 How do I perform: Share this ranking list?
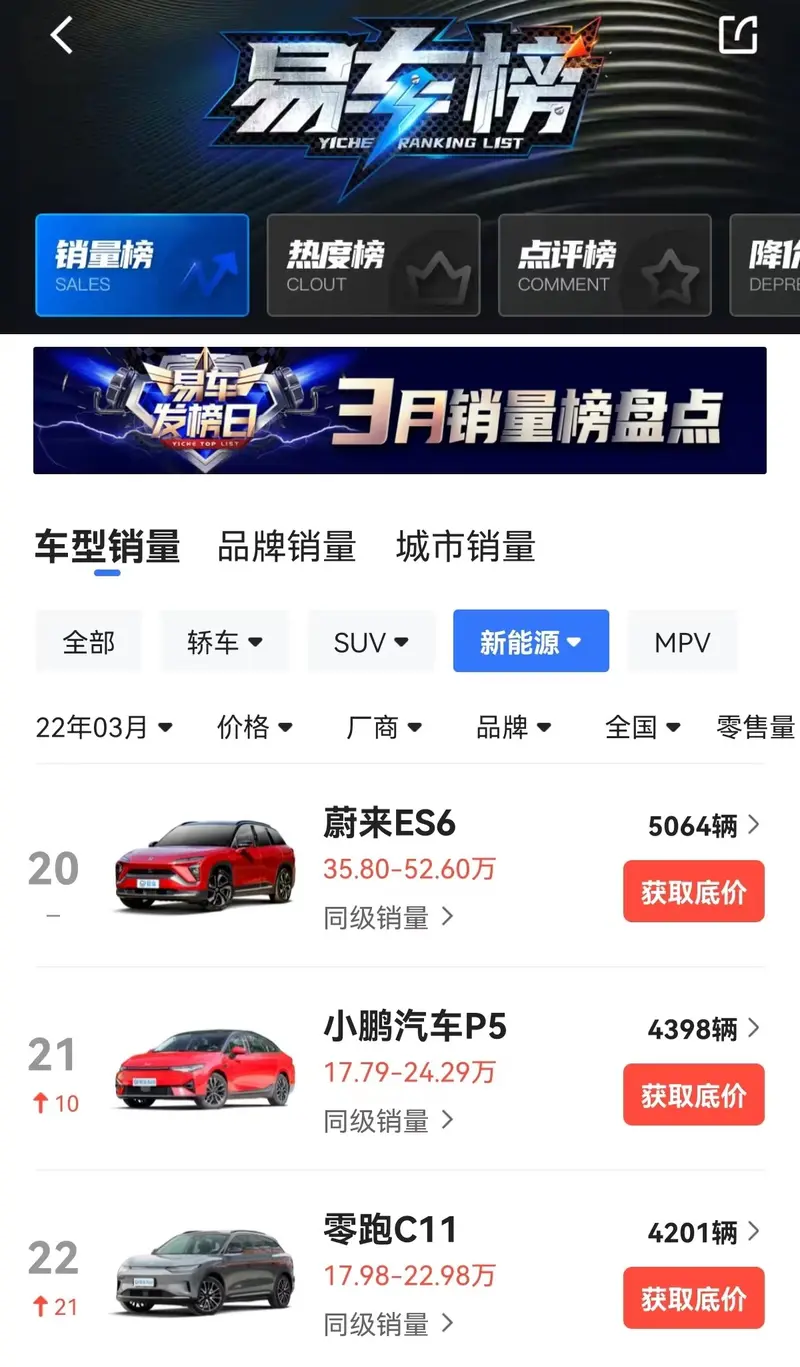tap(738, 35)
